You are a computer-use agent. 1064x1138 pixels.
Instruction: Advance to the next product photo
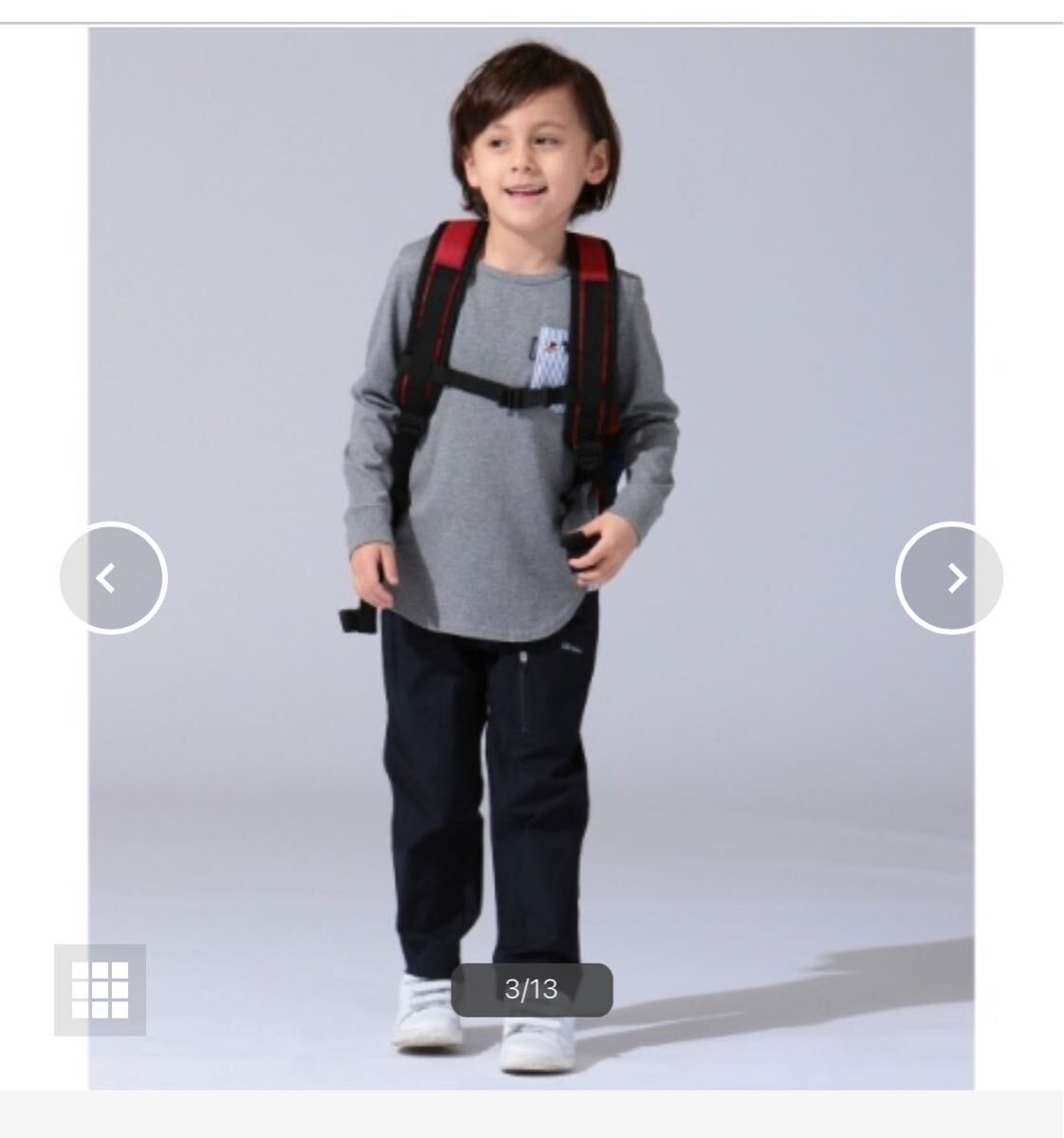(x=949, y=578)
